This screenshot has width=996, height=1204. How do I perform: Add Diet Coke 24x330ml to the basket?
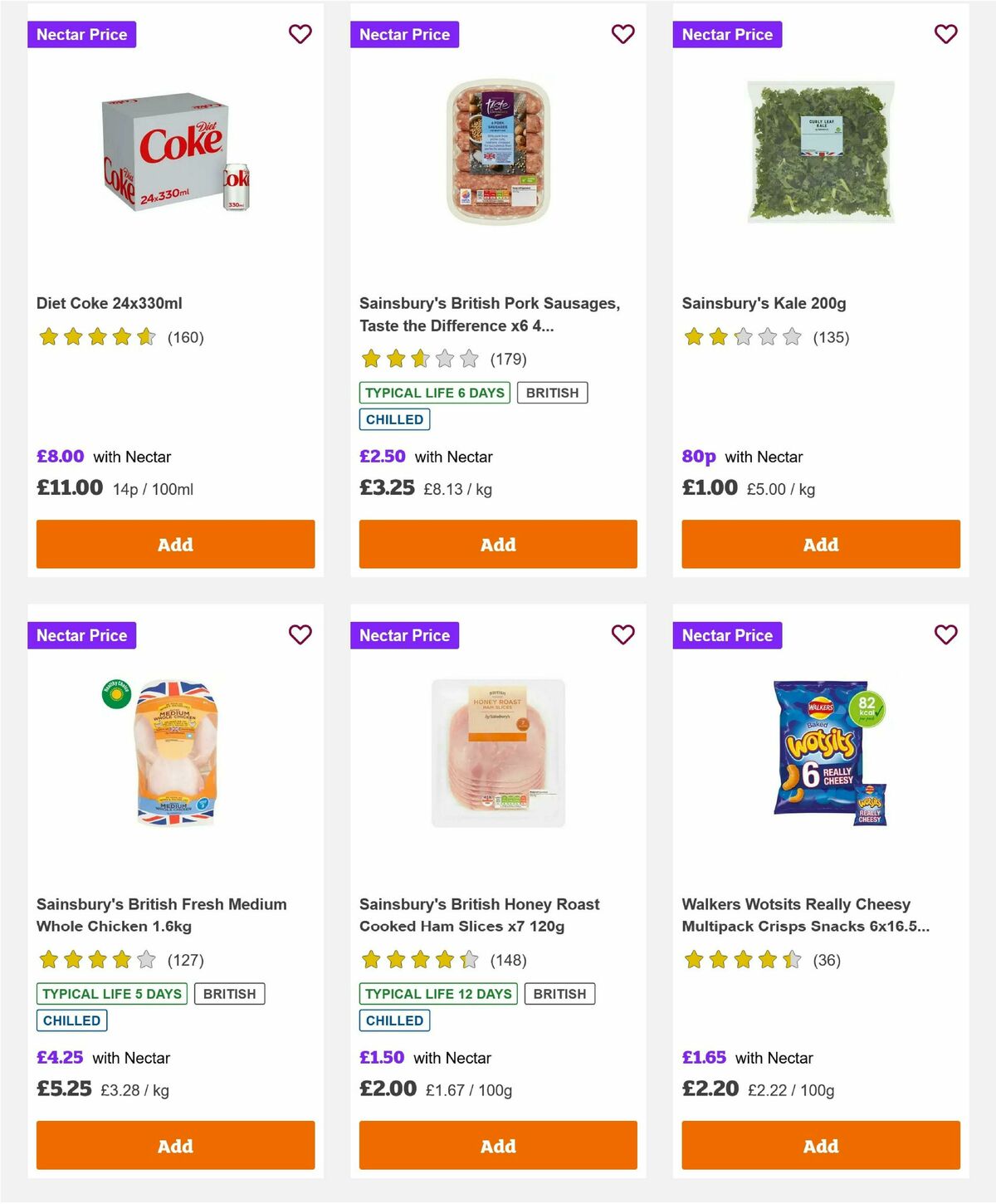pos(174,544)
